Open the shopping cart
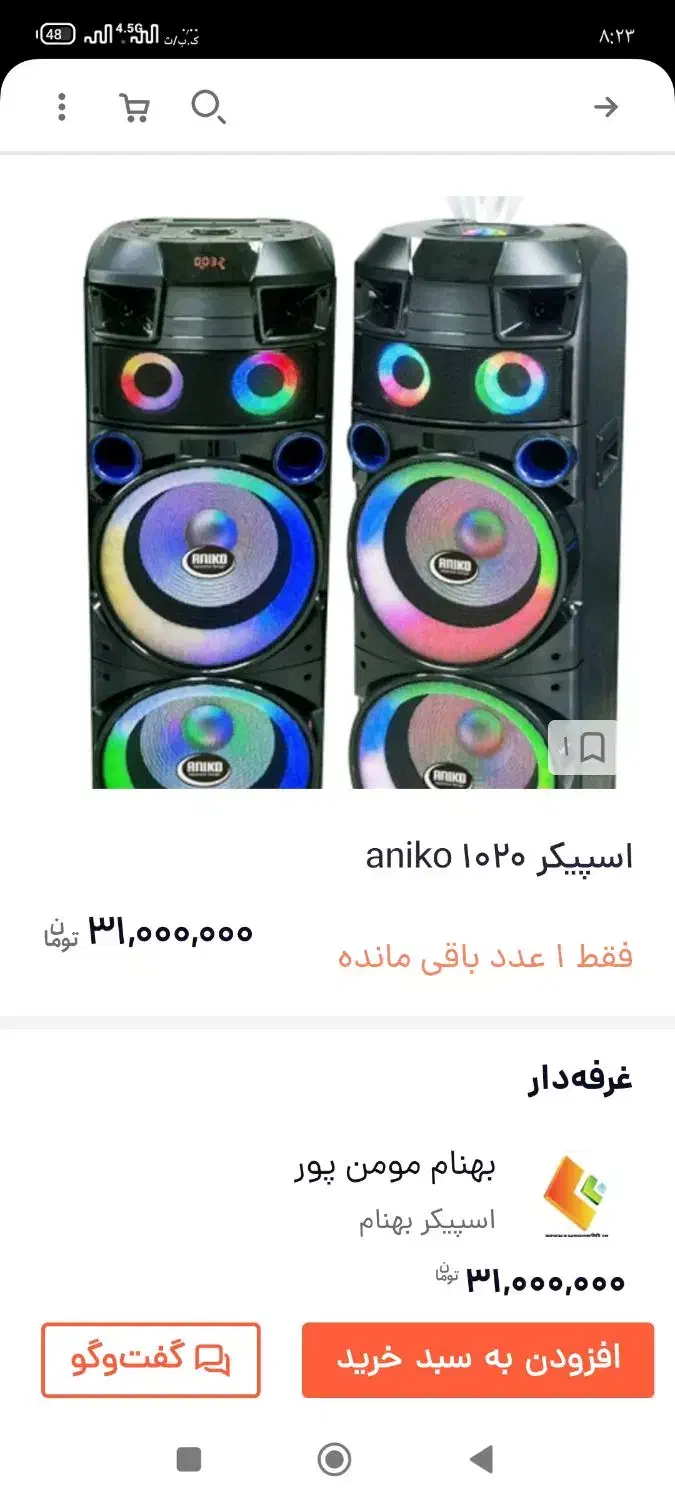Image resolution: width=675 pixels, height=1500 pixels. (x=134, y=107)
